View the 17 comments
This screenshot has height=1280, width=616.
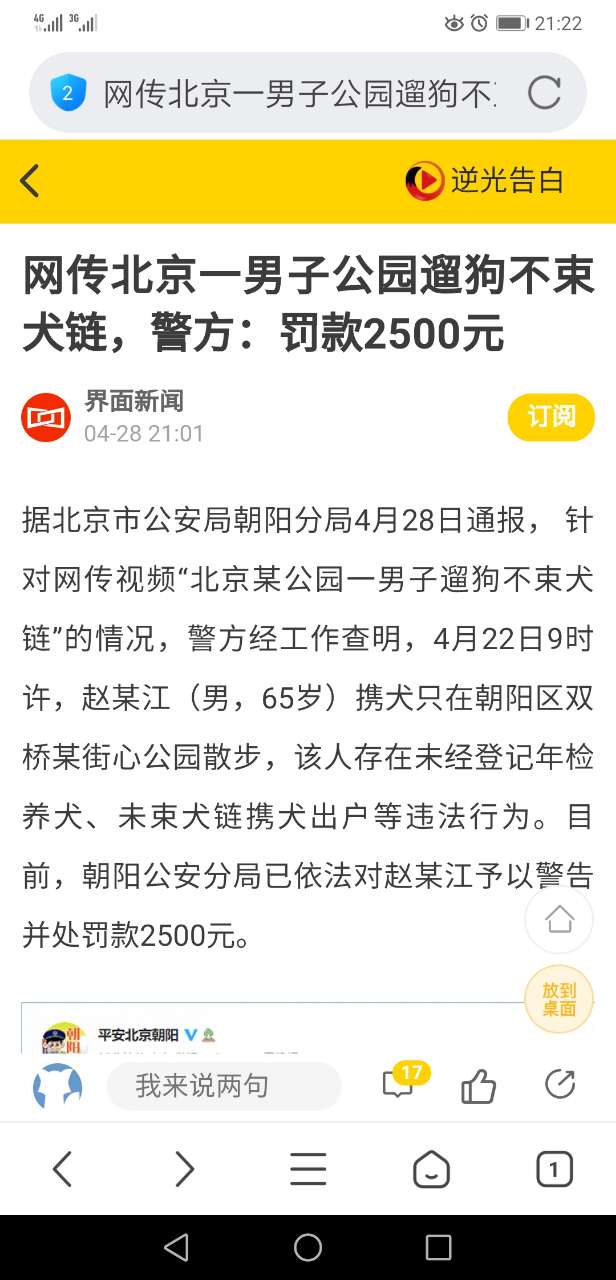coord(400,1084)
